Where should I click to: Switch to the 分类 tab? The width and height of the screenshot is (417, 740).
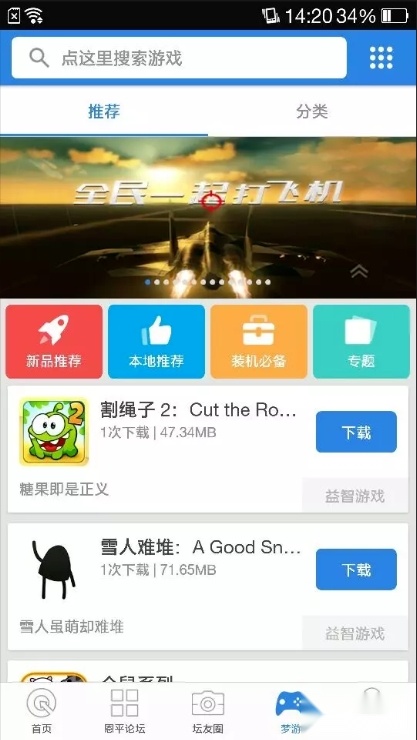(312, 112)
